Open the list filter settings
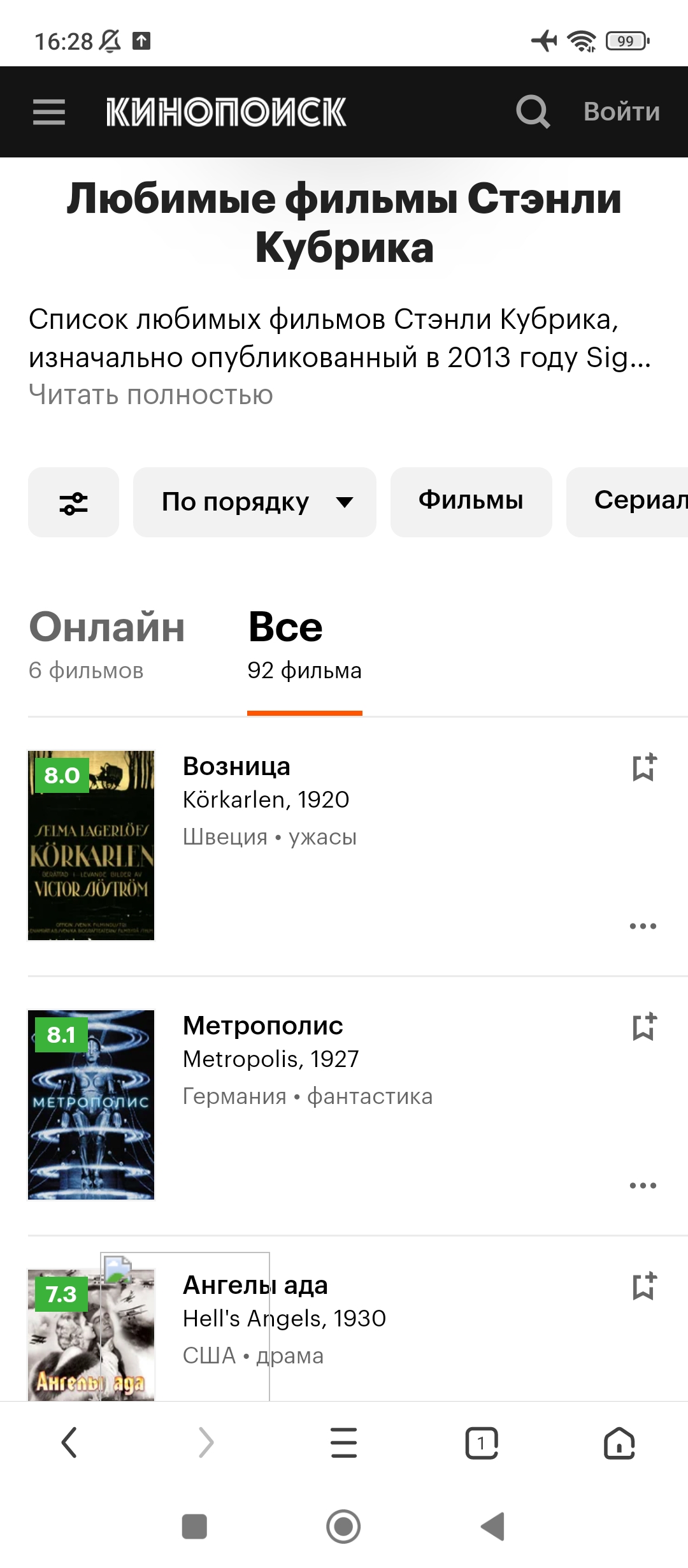The height and width of the screenshot is (1568, 688). tap(73, 502)
